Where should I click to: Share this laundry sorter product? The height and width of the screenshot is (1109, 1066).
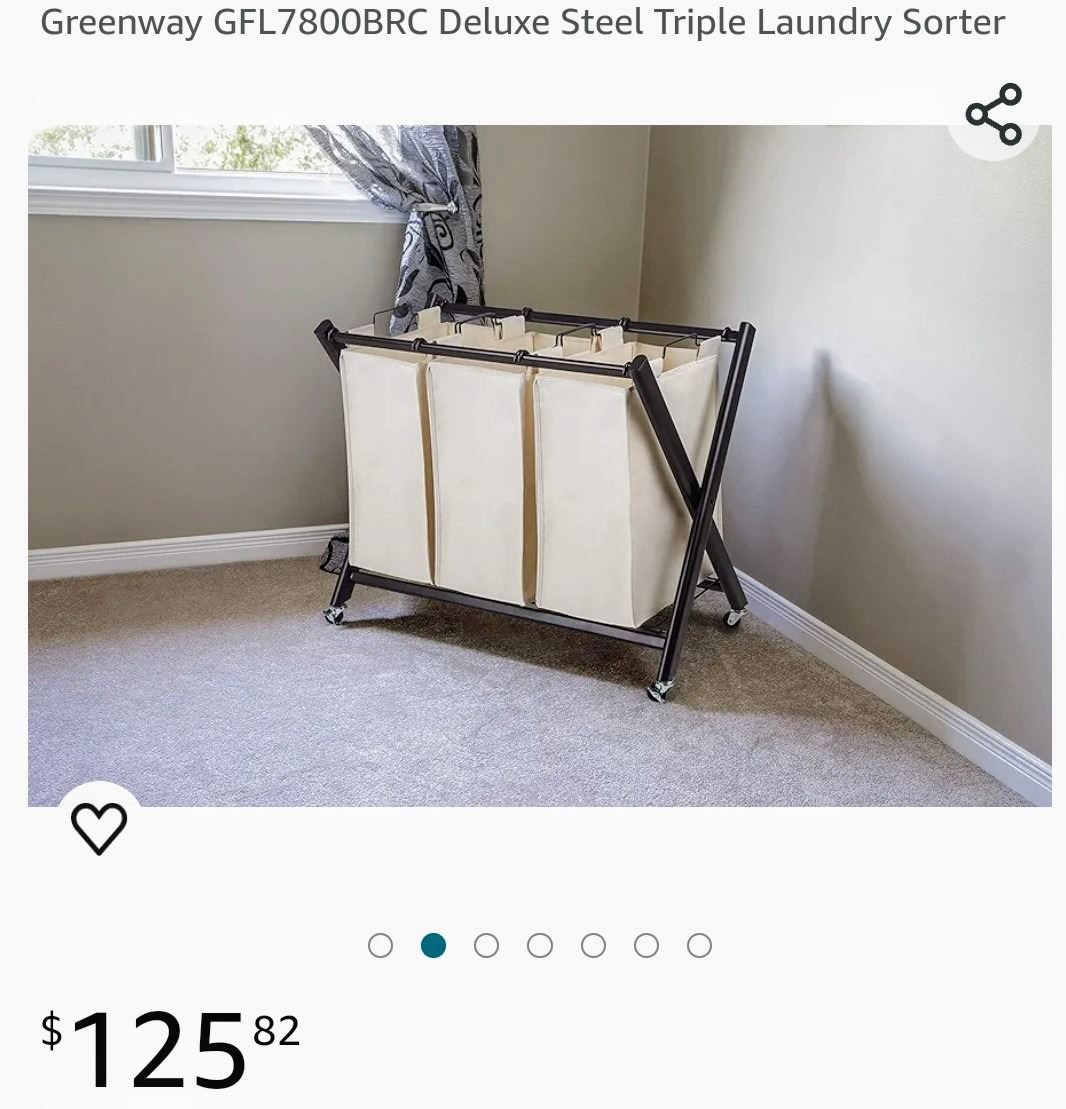click(993, 114)
